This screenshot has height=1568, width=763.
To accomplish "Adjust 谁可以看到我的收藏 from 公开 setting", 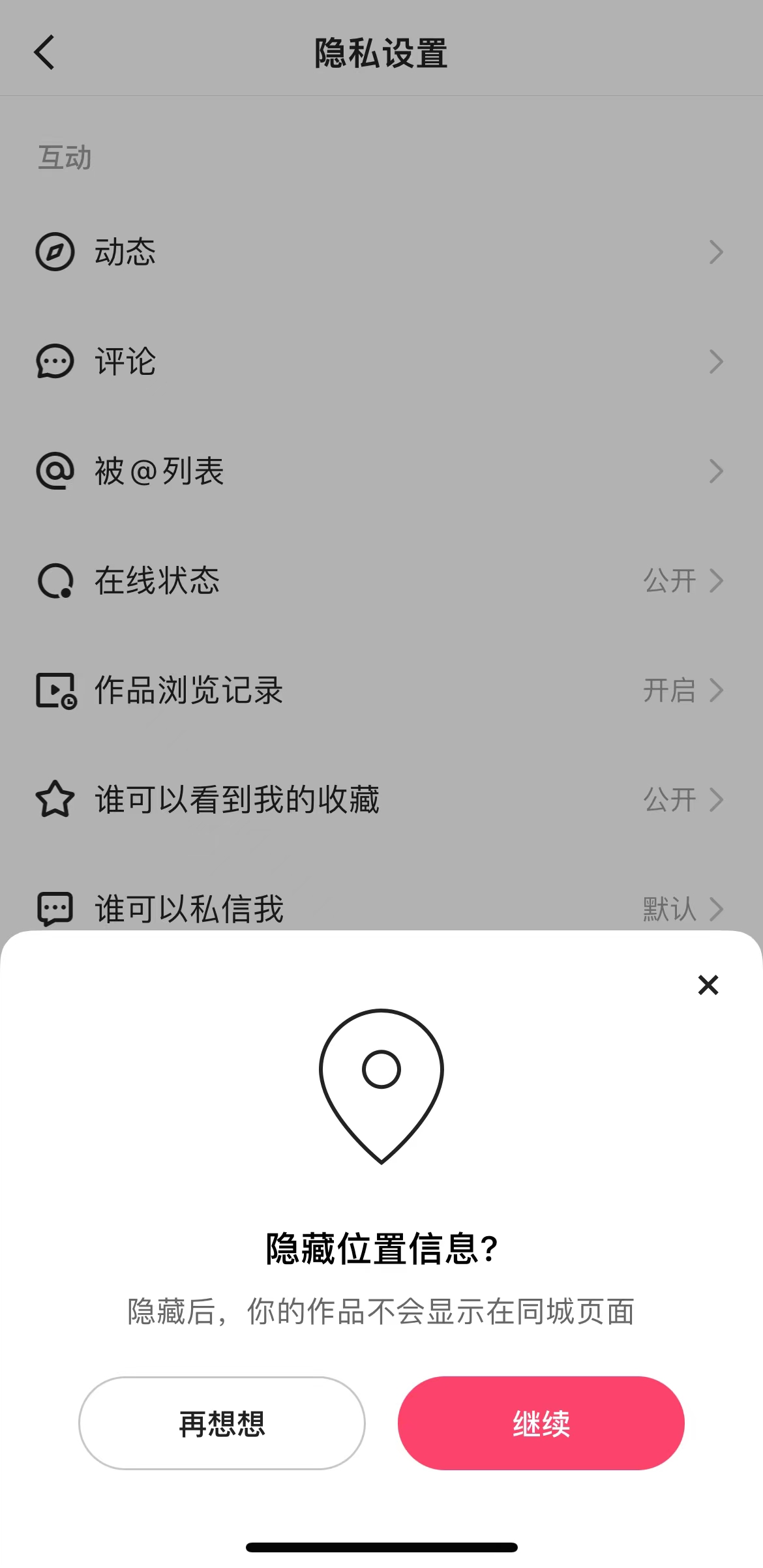I will [x=669, y=800].
